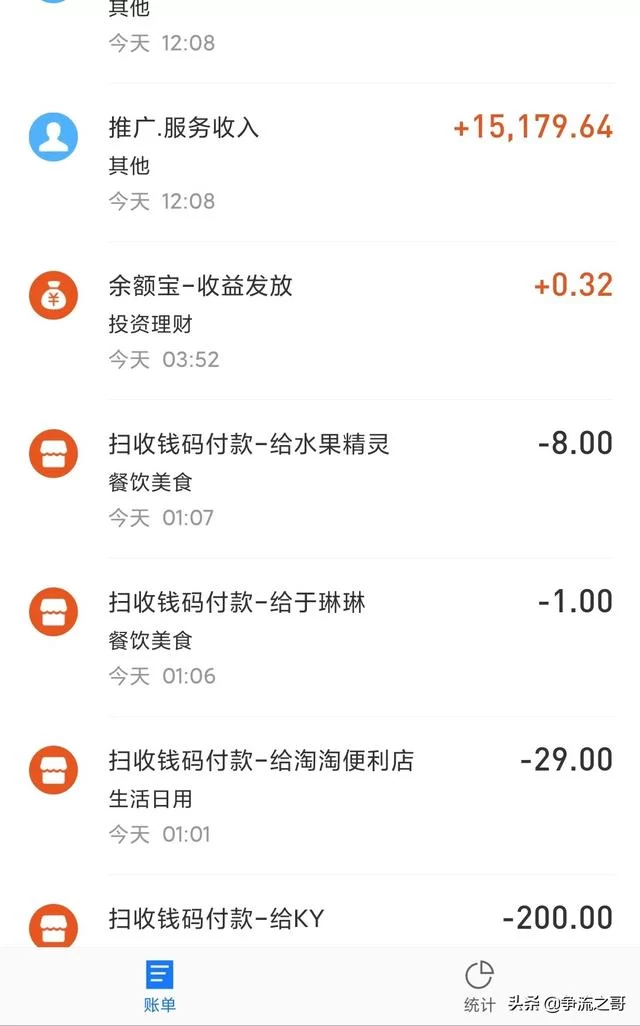This screenshot has height=1026, width=640.
Task: Open the 推广.服务收入 transaction of +15,179.64
Action: [x=320, y=162]
